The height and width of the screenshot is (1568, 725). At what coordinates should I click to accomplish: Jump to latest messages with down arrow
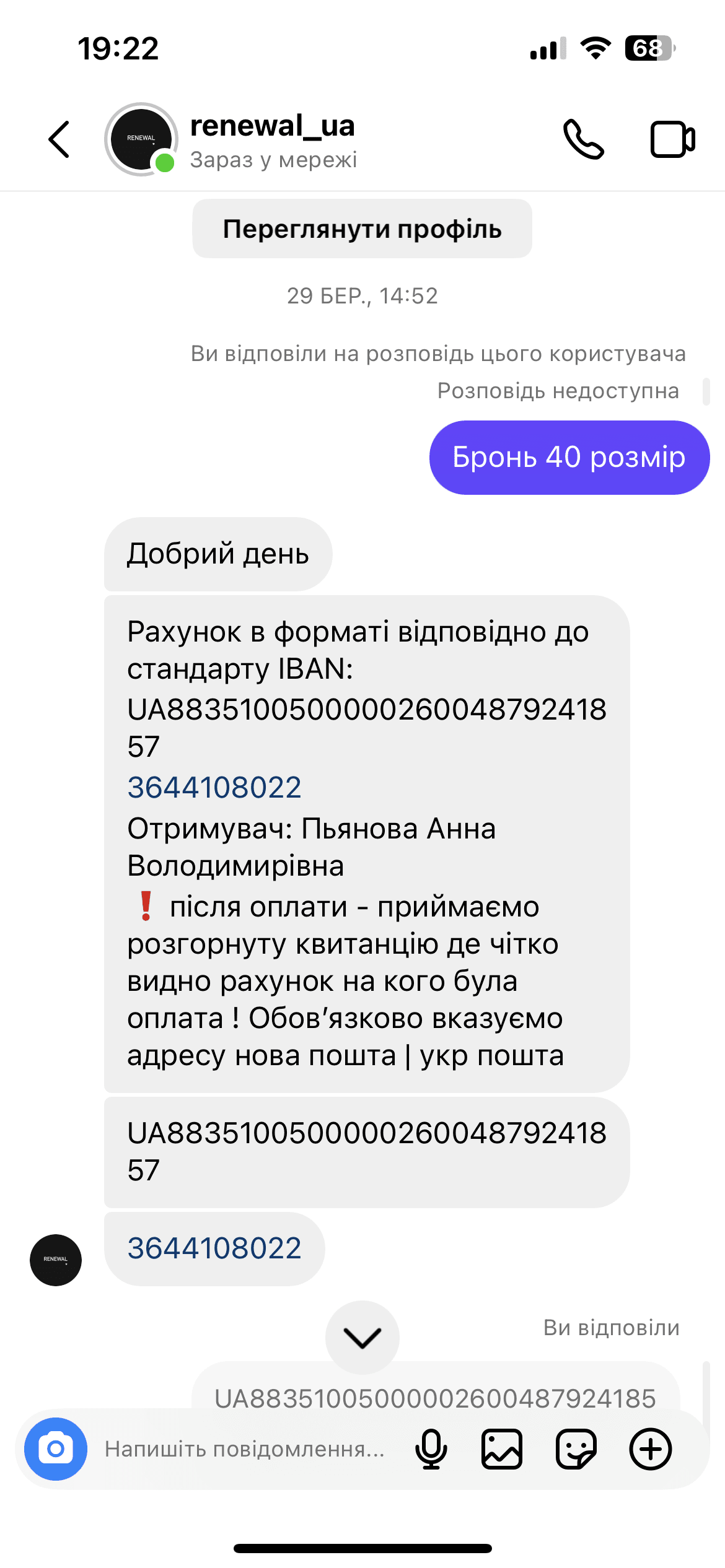(362, 1338)
